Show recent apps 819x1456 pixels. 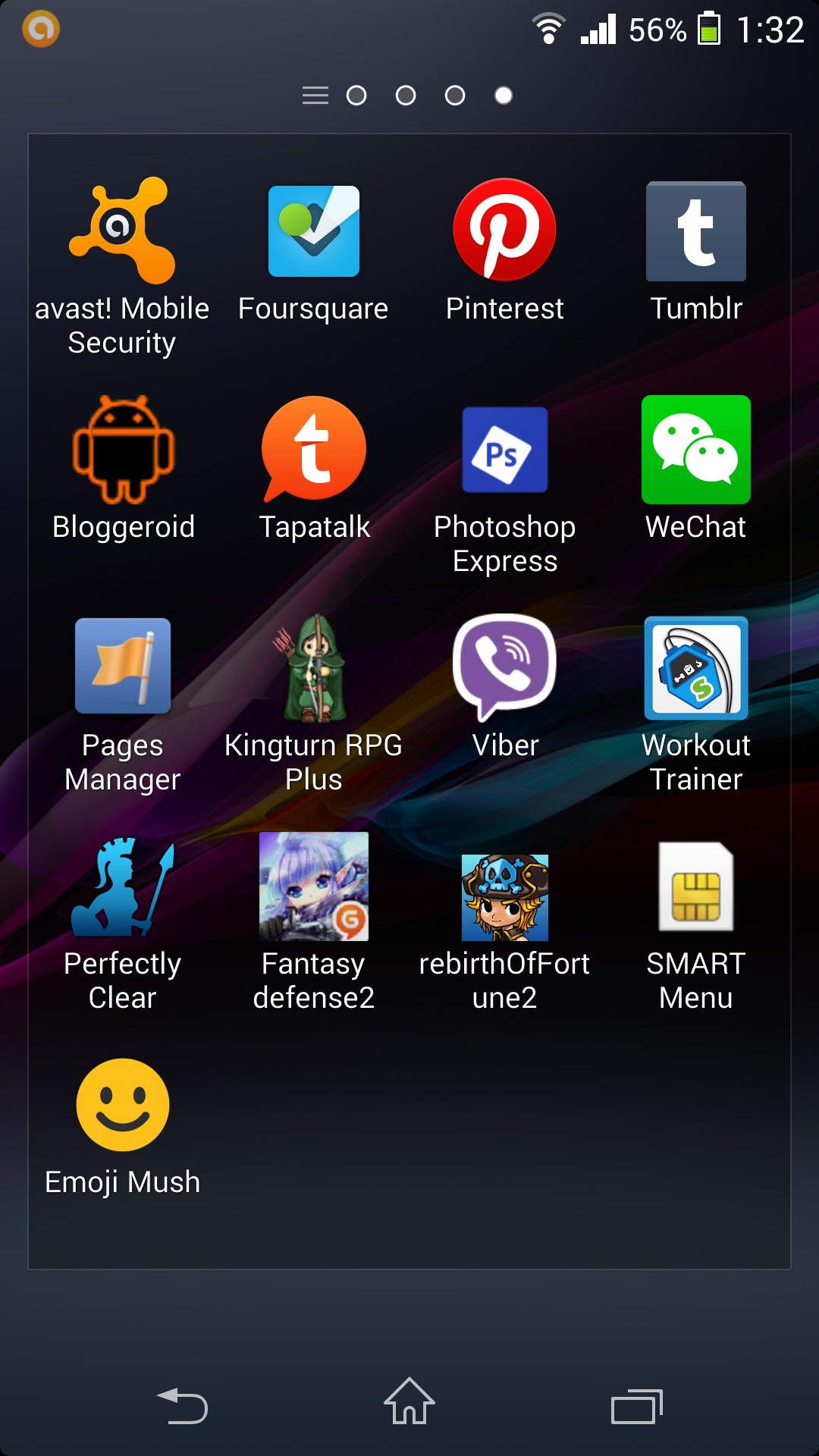(x=636, y=1407)
